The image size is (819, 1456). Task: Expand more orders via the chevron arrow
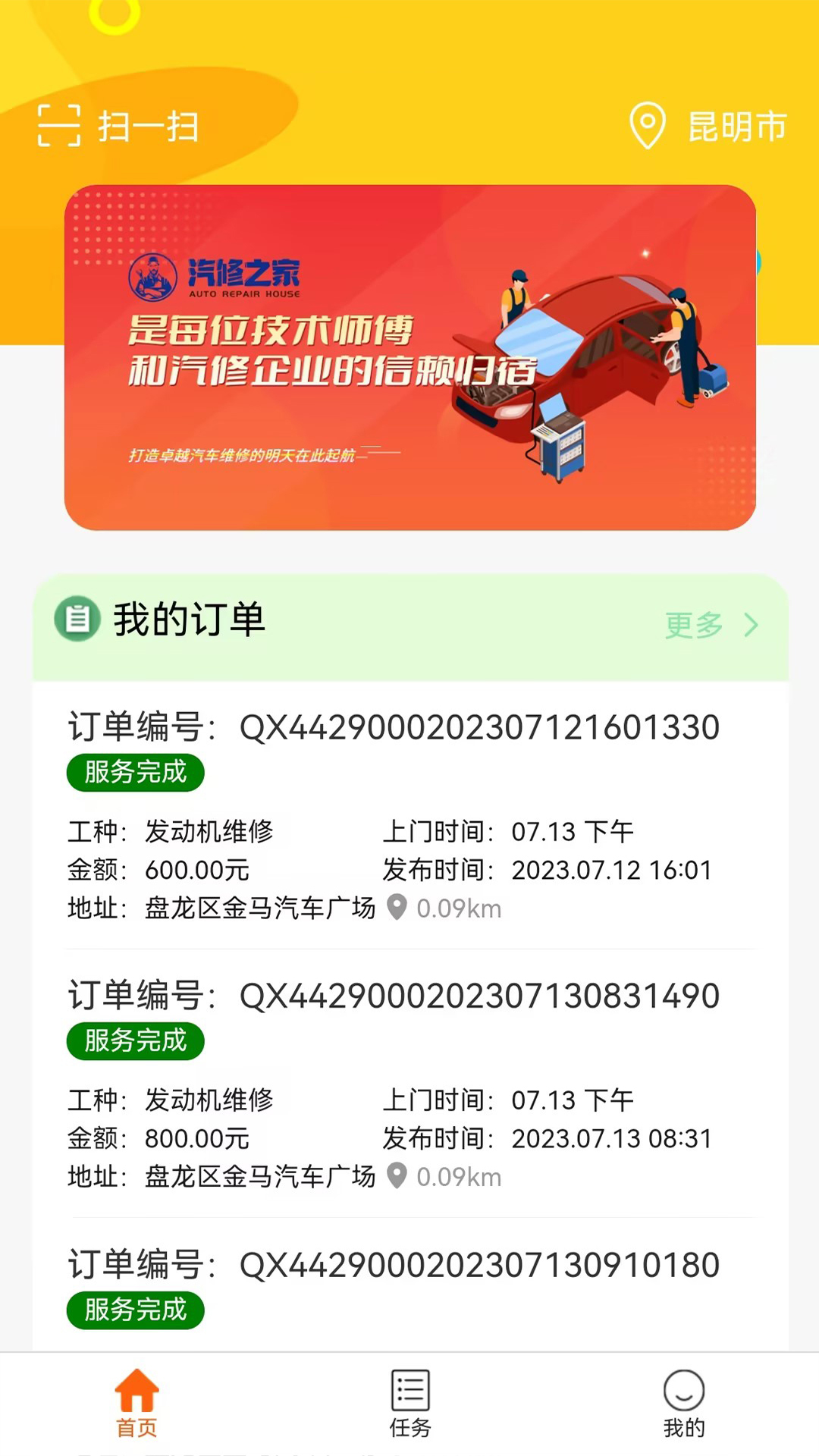pyautogui.click(x=751, y=625)
